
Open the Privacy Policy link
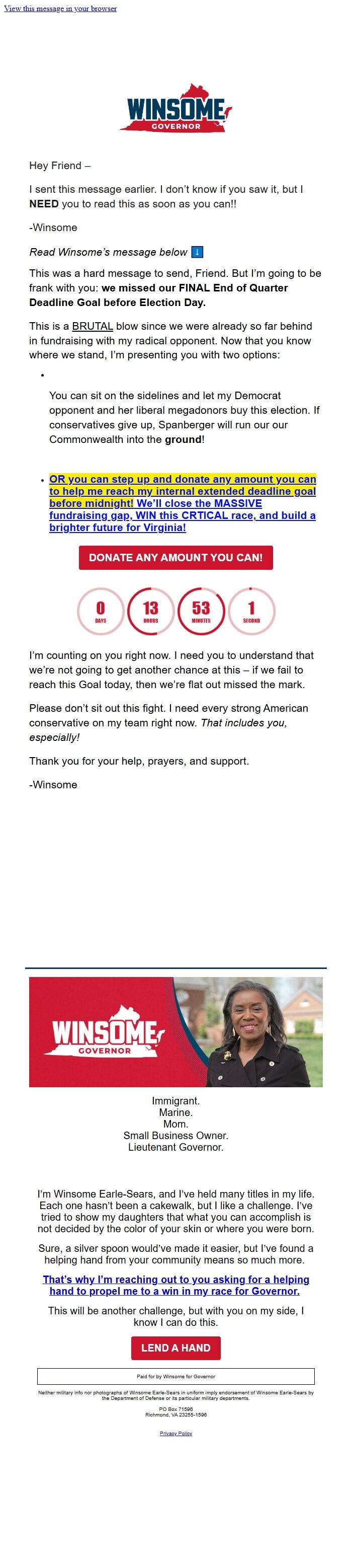[175, 1434]
